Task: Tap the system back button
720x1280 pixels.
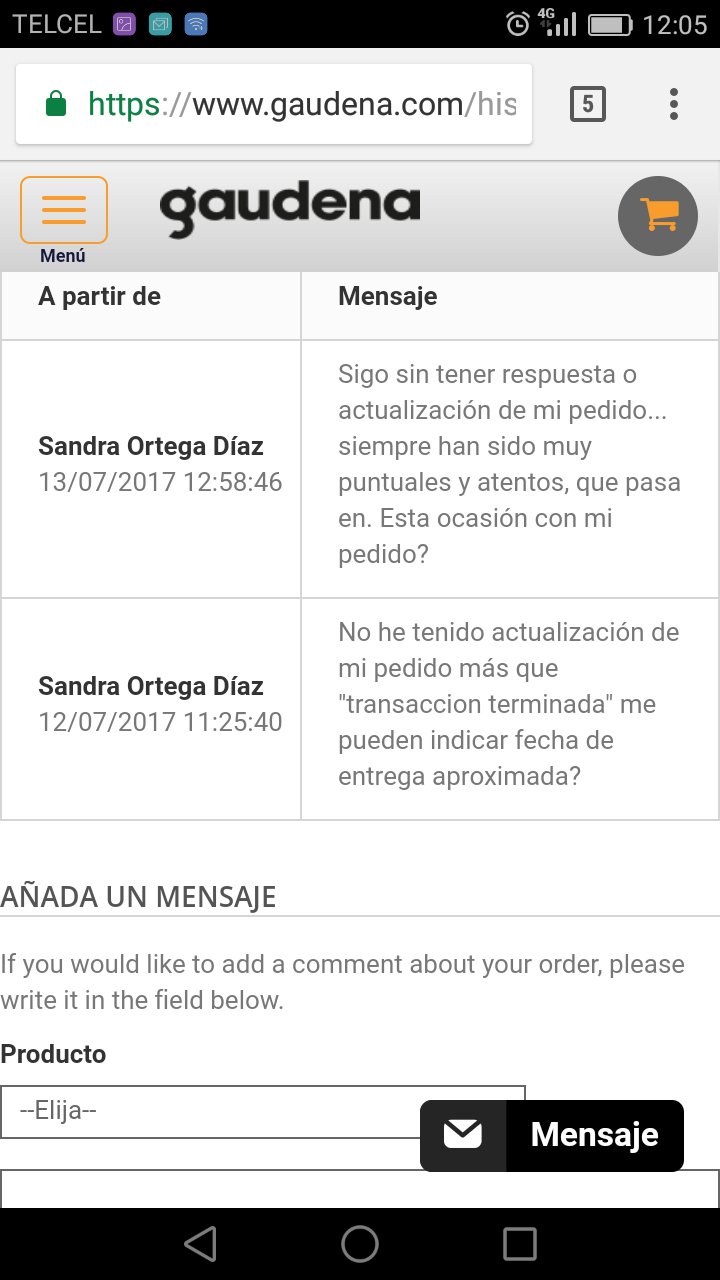Action: (201, 1244)
